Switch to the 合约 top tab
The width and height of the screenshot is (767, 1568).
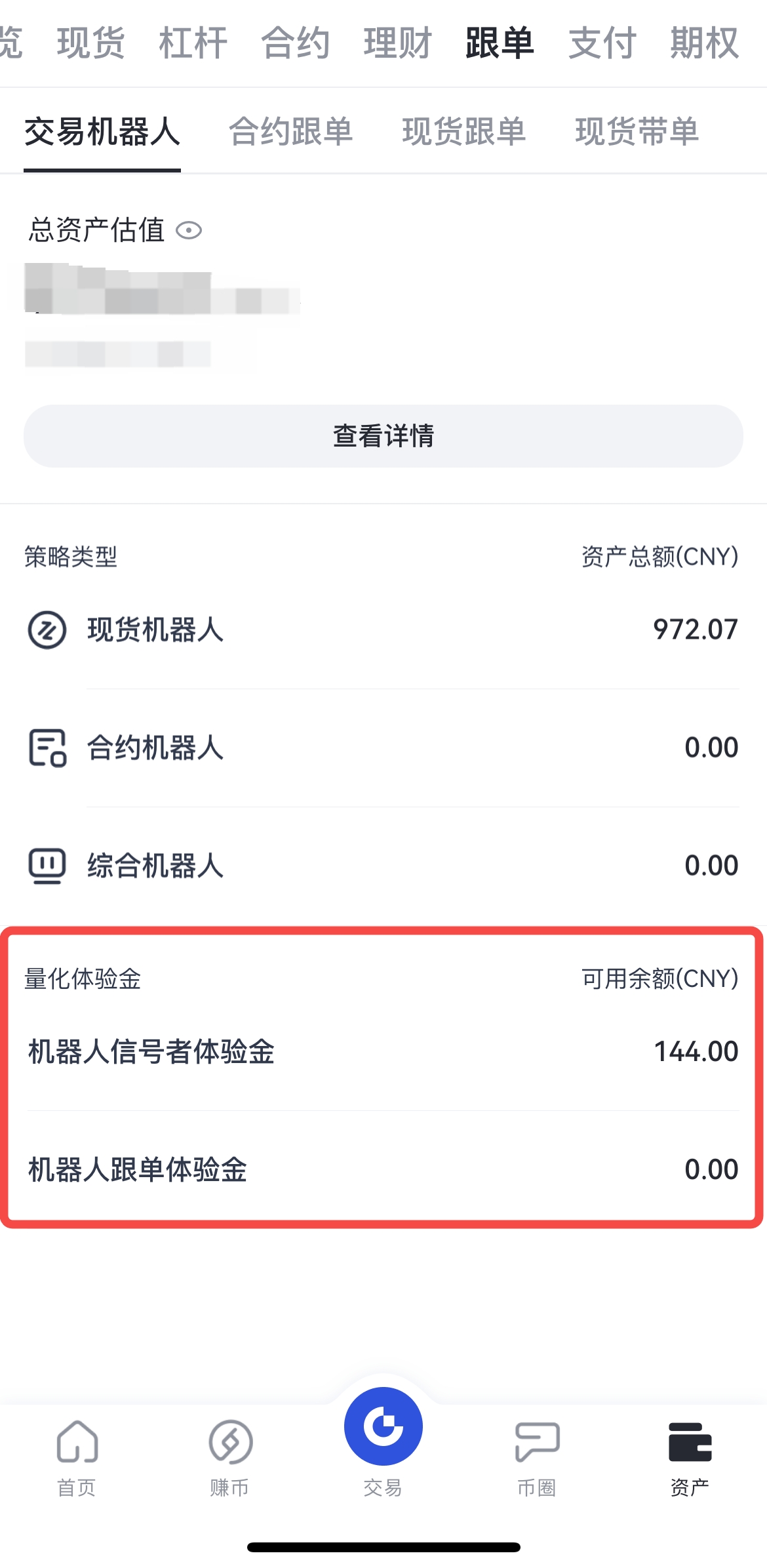(x=295, y=43)
